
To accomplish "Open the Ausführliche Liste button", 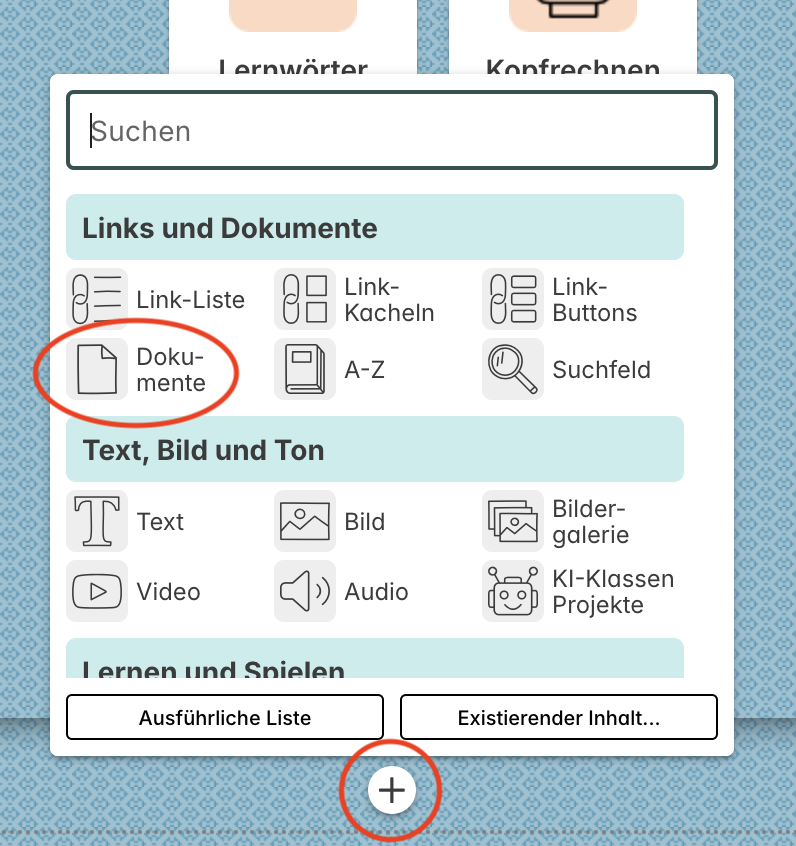I will point(225,718).
